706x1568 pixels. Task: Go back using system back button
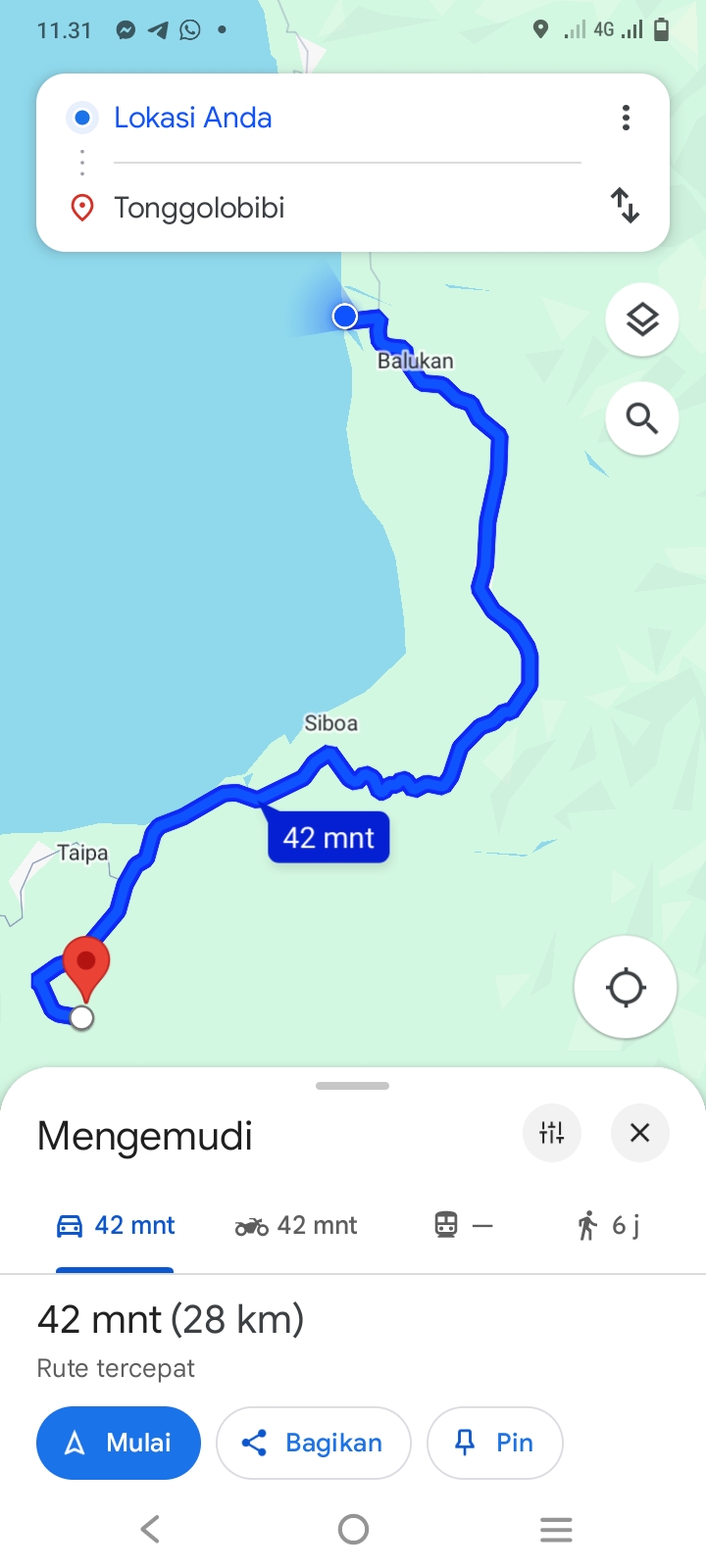point(150,1529)
